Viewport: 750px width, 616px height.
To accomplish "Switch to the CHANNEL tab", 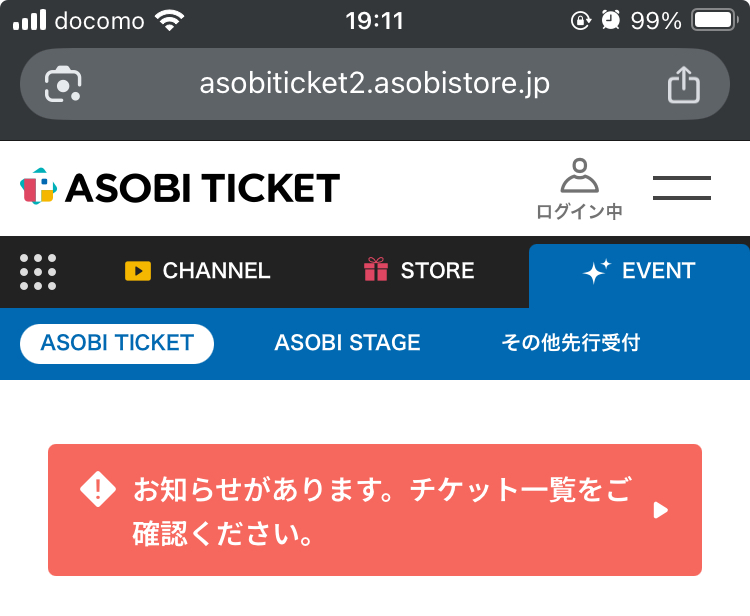I will (x=197, y=271).
